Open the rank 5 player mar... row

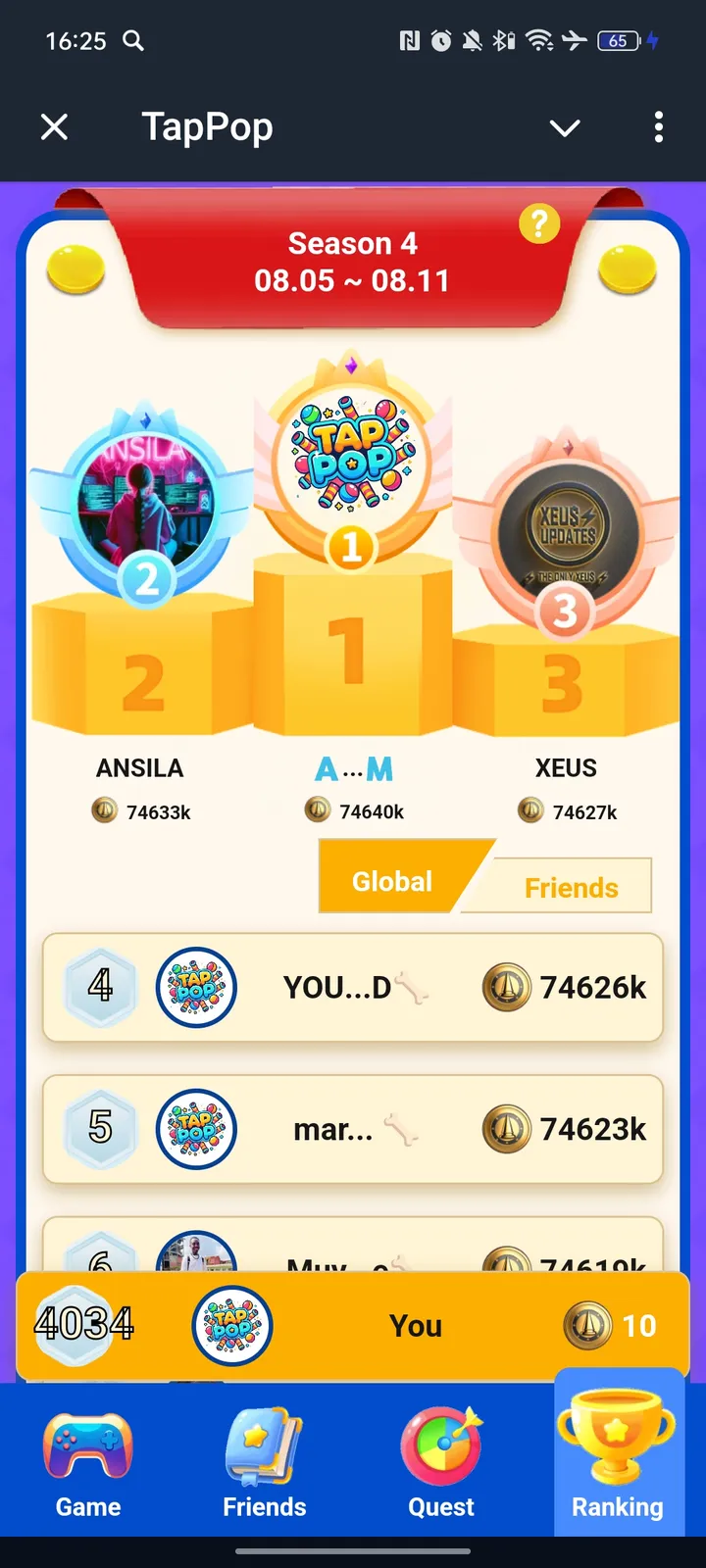click(353, 1129)
